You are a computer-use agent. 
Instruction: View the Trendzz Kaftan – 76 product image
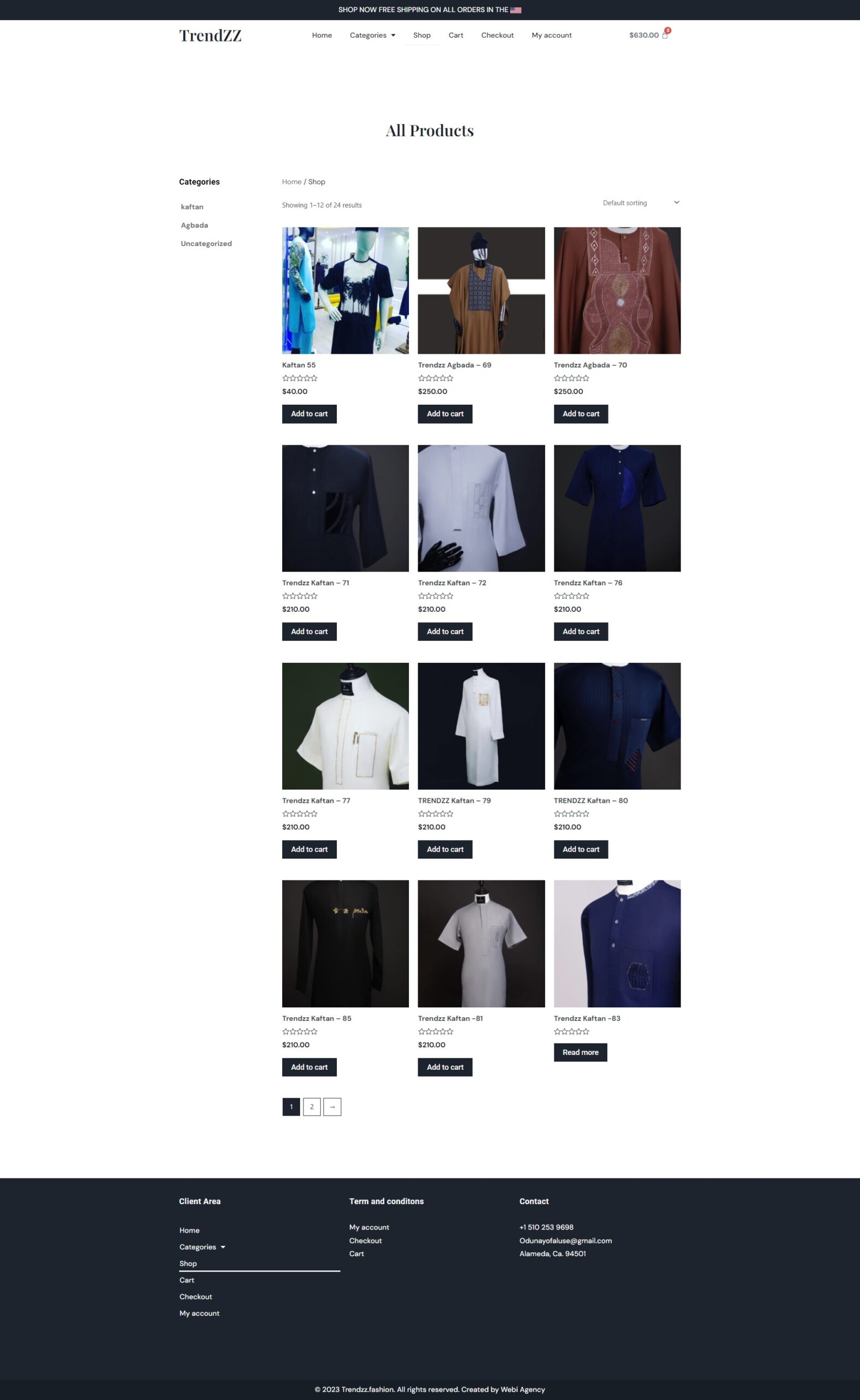coord(617,508)
